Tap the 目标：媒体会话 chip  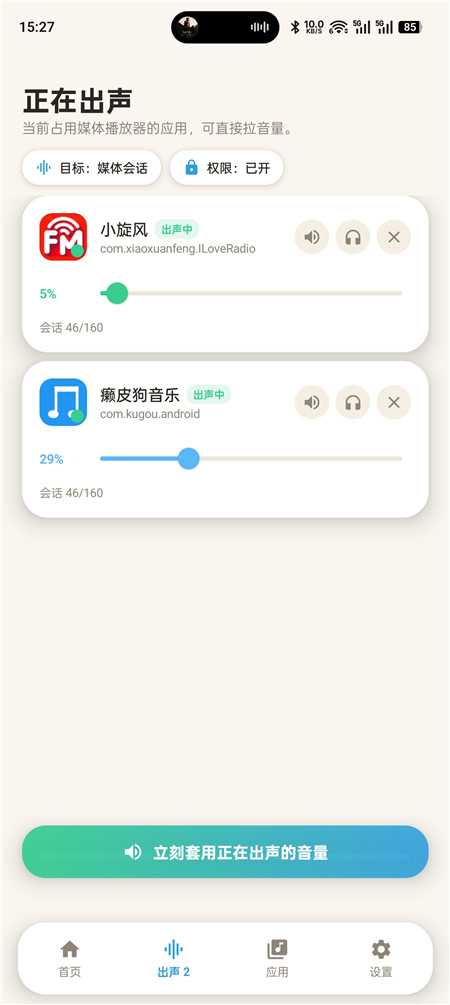[92, 168]
